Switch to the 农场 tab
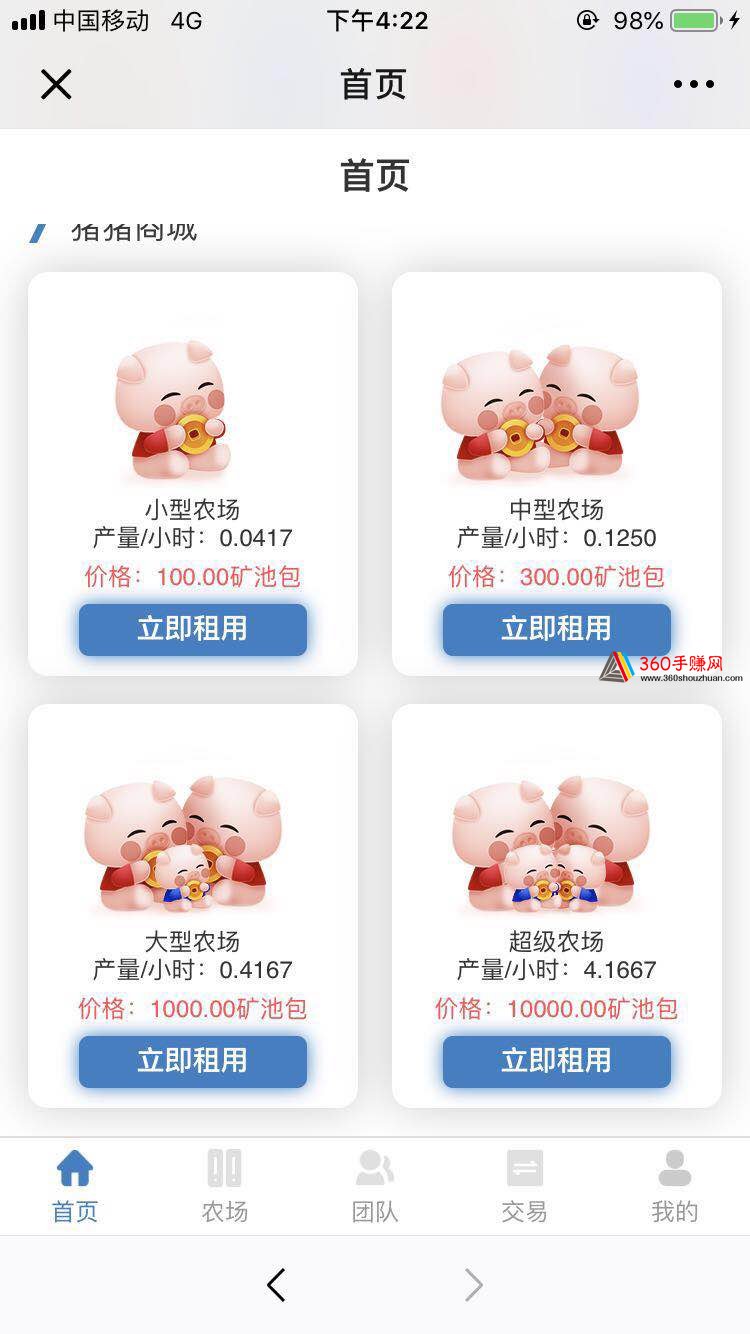750x1334 pixels. [x=224, y=1187]
